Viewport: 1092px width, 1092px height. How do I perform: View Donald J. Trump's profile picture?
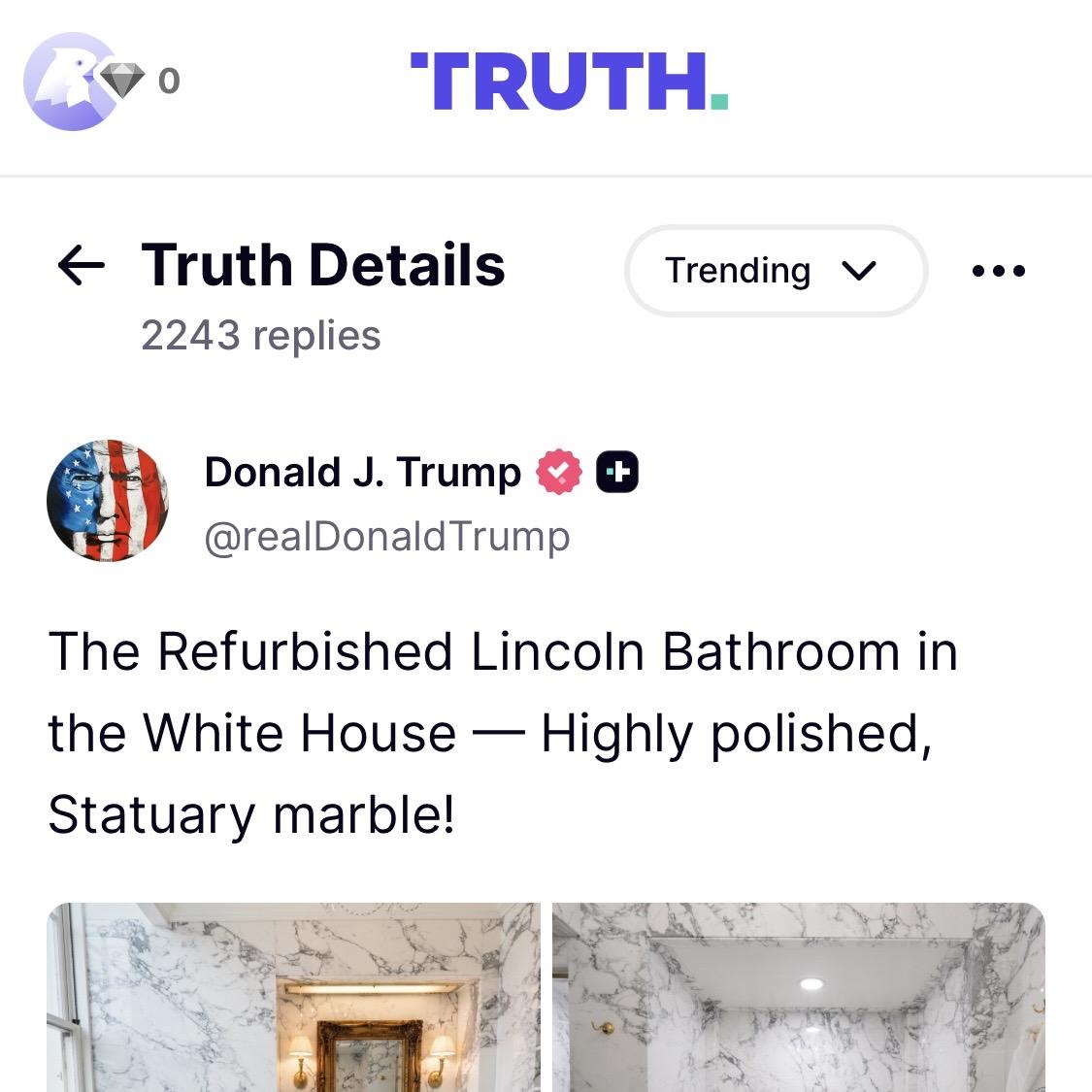pyautogui.click(x=108, y=501)
